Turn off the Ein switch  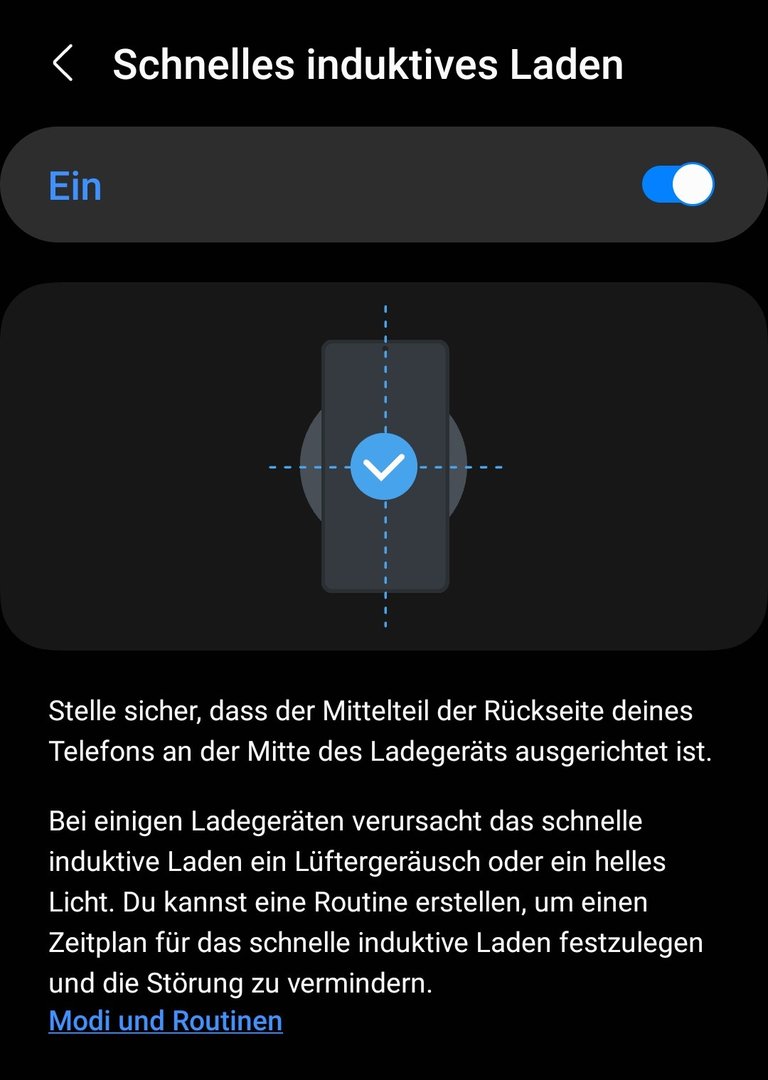[x=677, y=185]
